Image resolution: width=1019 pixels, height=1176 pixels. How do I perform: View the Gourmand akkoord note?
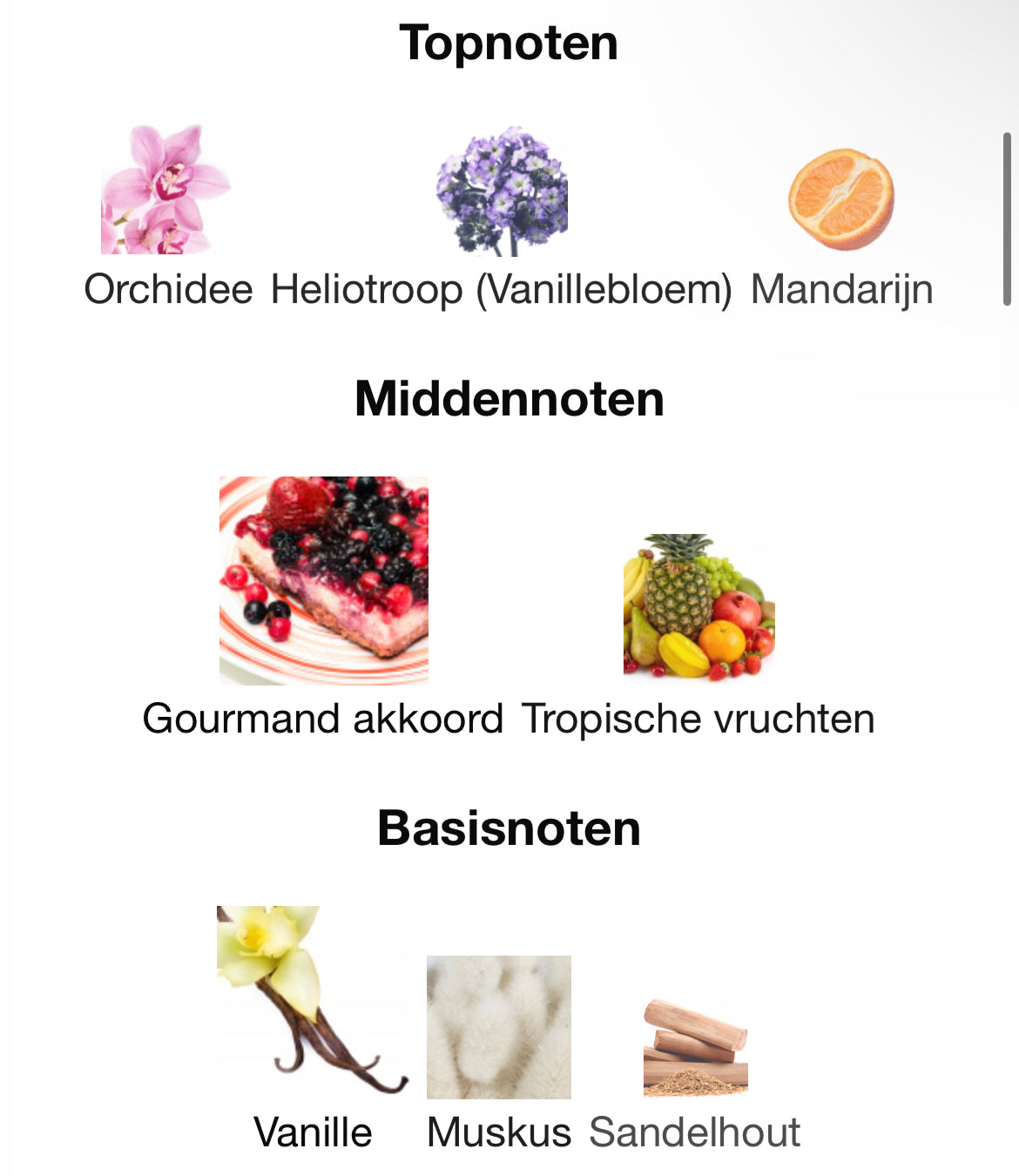point(323,581)
